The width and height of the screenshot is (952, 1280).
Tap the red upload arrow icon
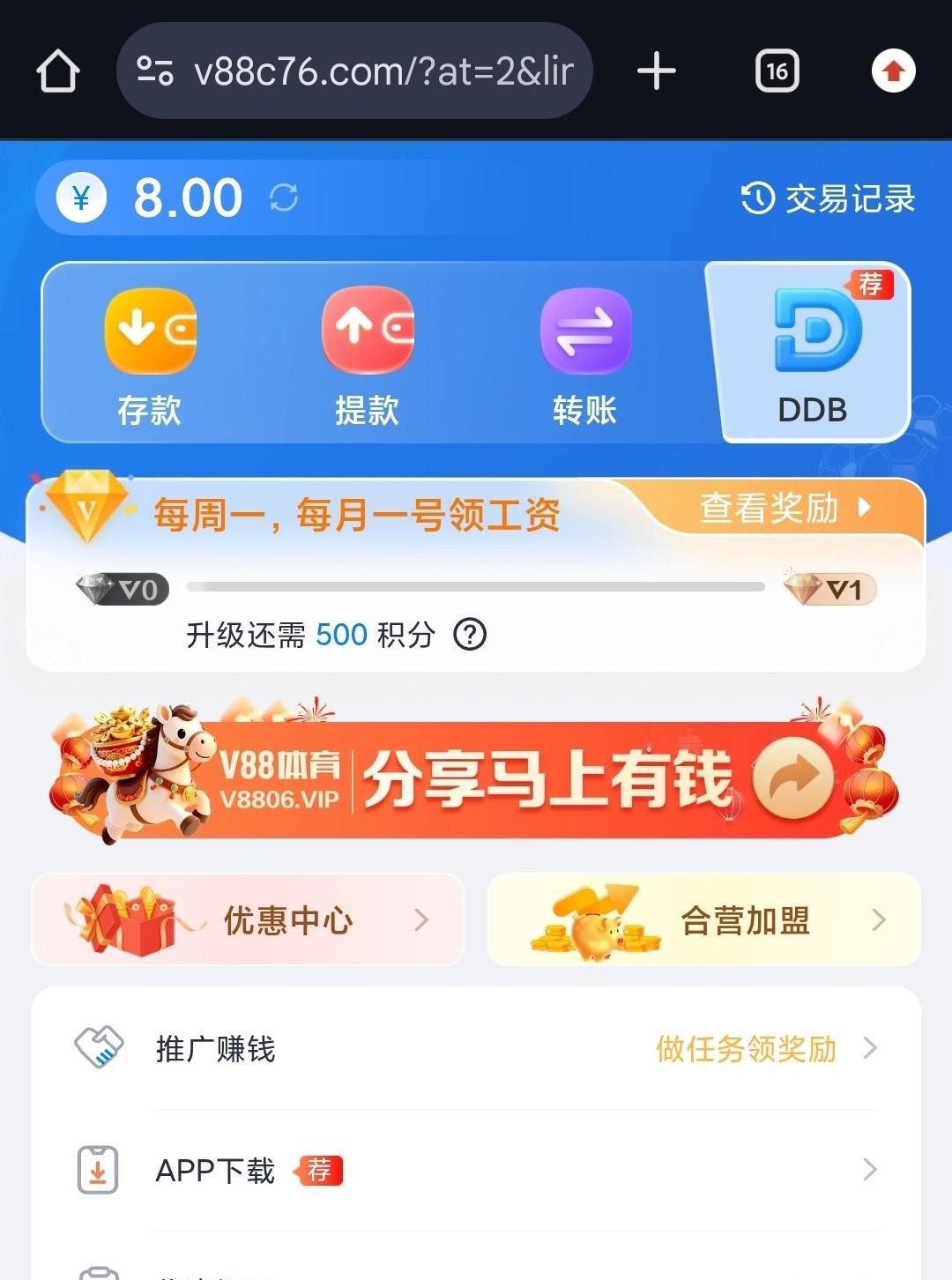tap(893, 71)
